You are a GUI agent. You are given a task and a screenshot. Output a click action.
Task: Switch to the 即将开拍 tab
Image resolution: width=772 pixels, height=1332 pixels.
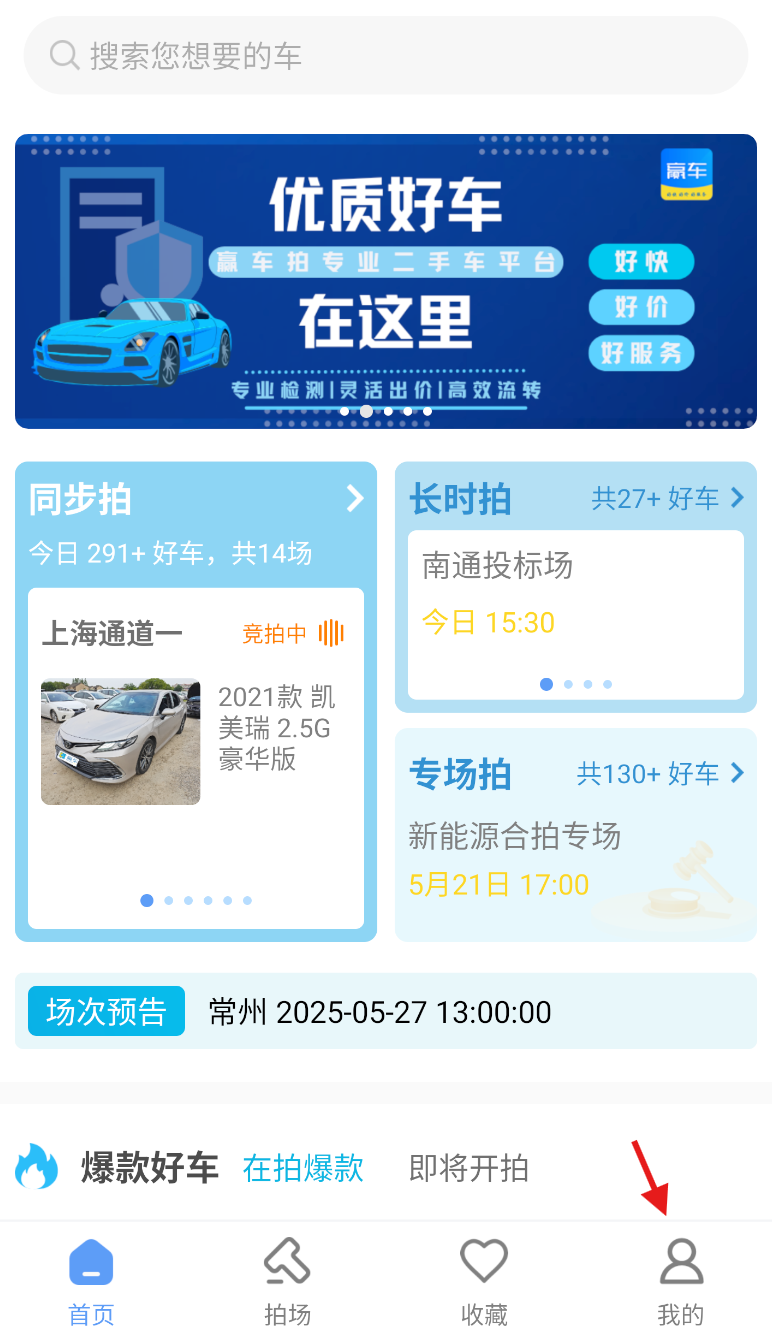[x=468, y=1168]
